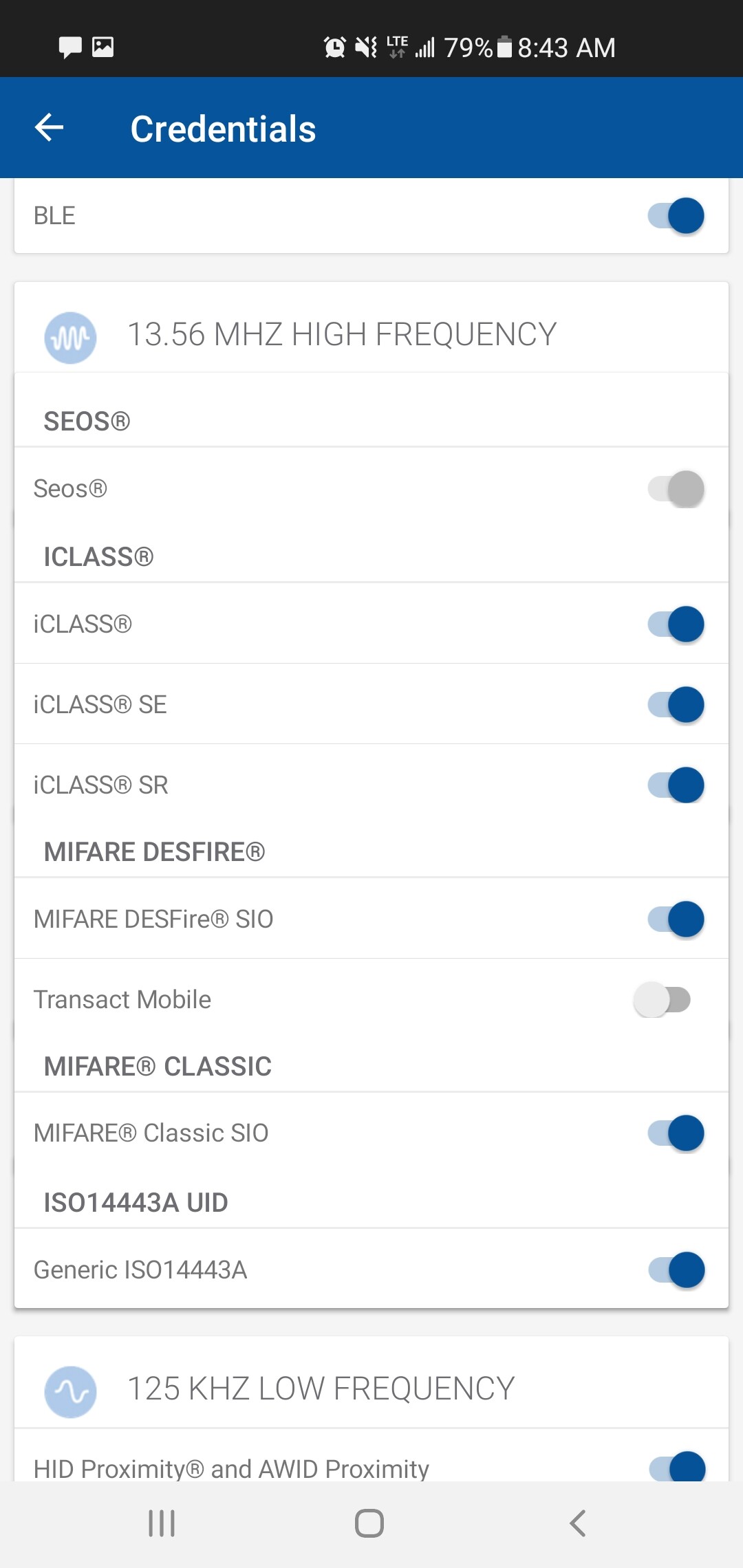Disable MIFARE DESFire® SIO

click(676, 919)
